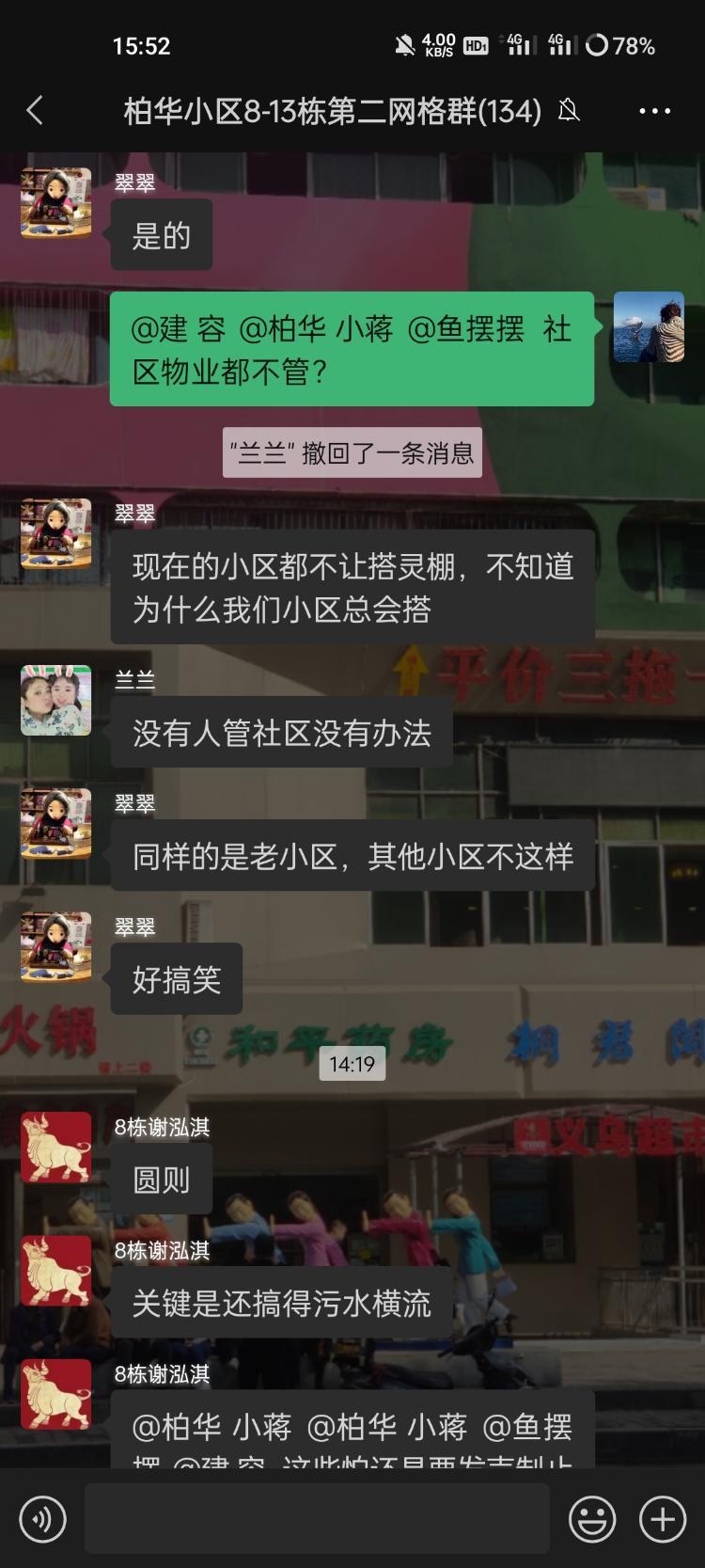Open the three-dot group chat menu
Screen dimensions: 705x1568
click(654, 111)
